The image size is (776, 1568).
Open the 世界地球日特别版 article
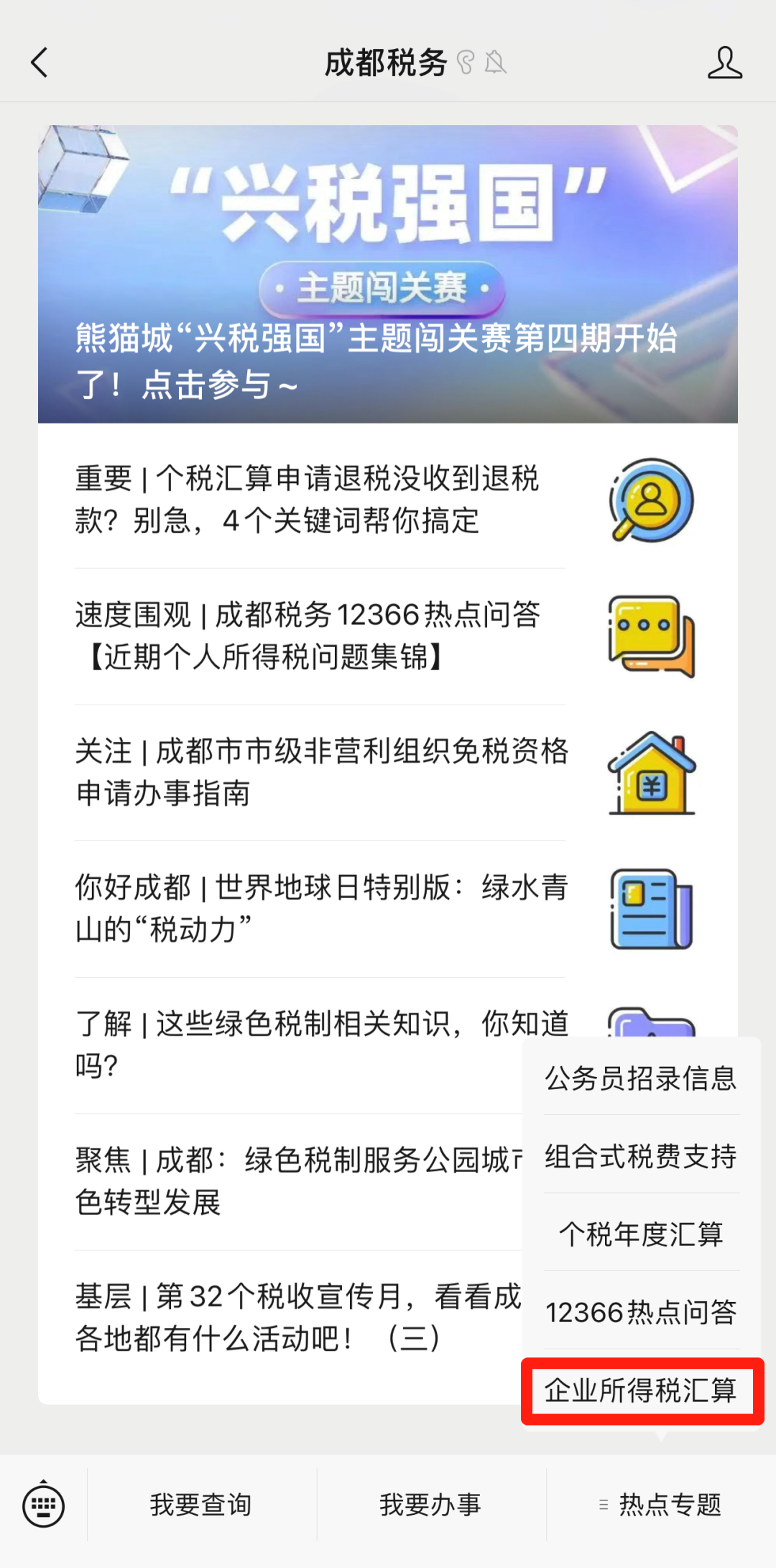(388, 909)
